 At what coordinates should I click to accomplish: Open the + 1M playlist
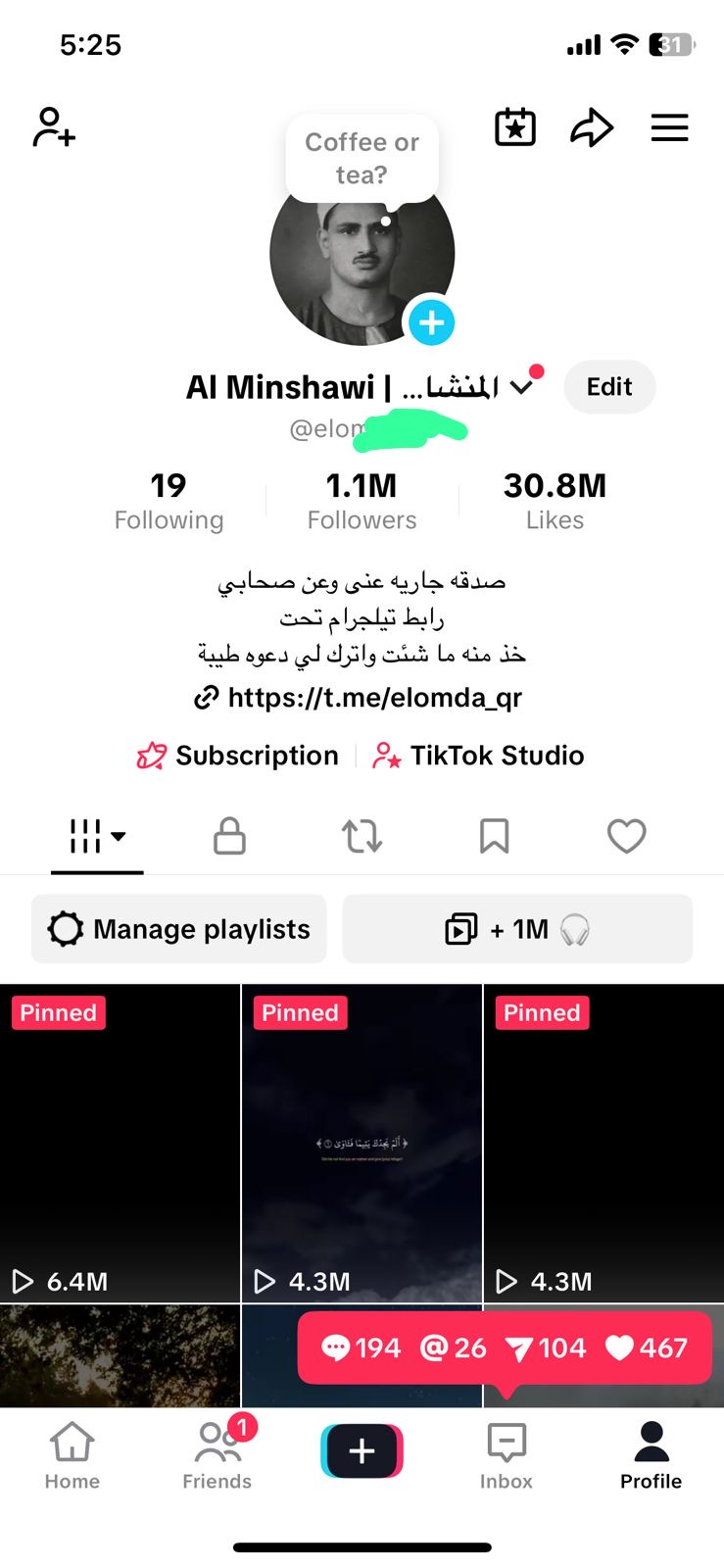(517, 929)
